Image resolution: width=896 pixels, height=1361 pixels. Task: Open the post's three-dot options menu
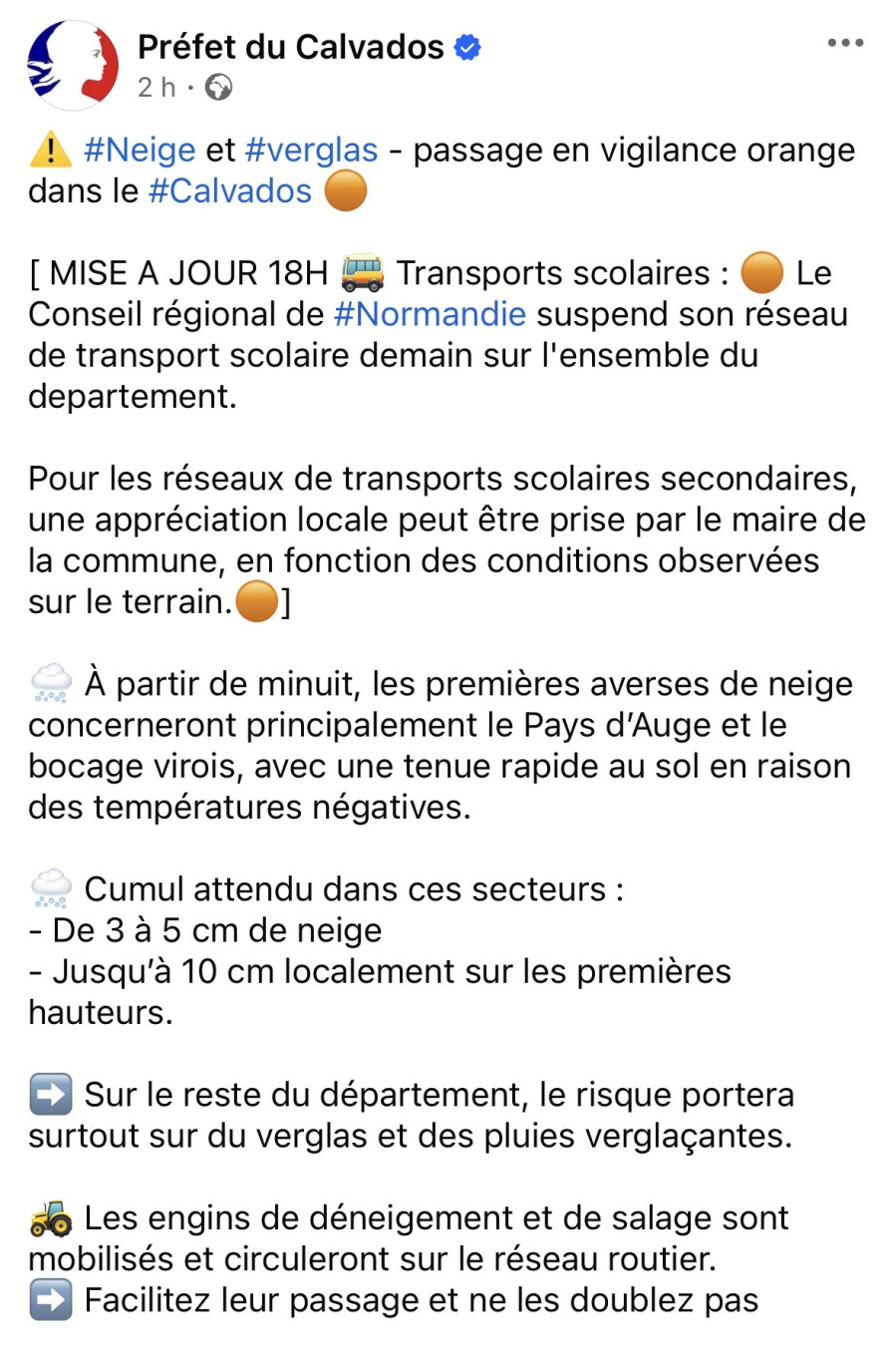[x=845, y=43]
